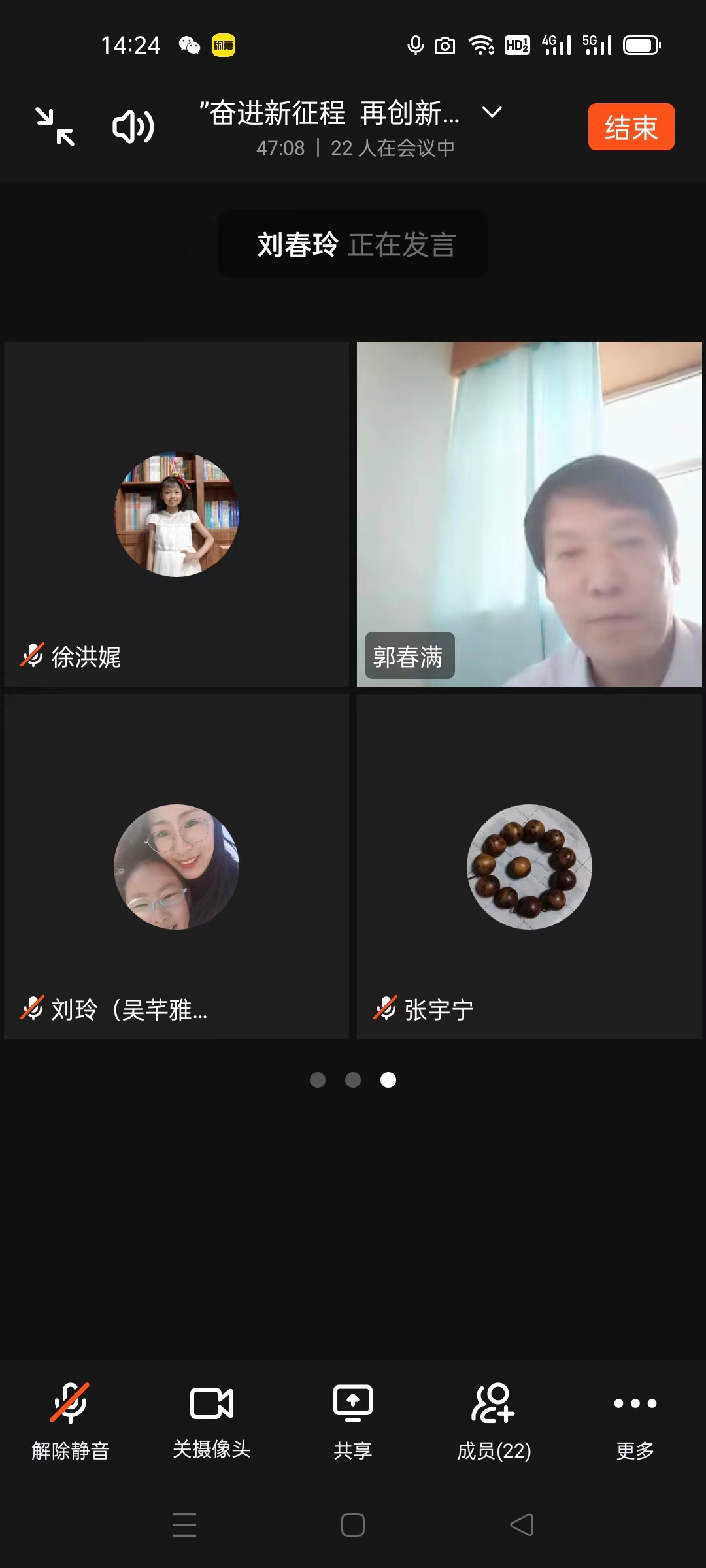Select 郭春满's video tile
The image size is (706, 1568).
click(529, 514)
